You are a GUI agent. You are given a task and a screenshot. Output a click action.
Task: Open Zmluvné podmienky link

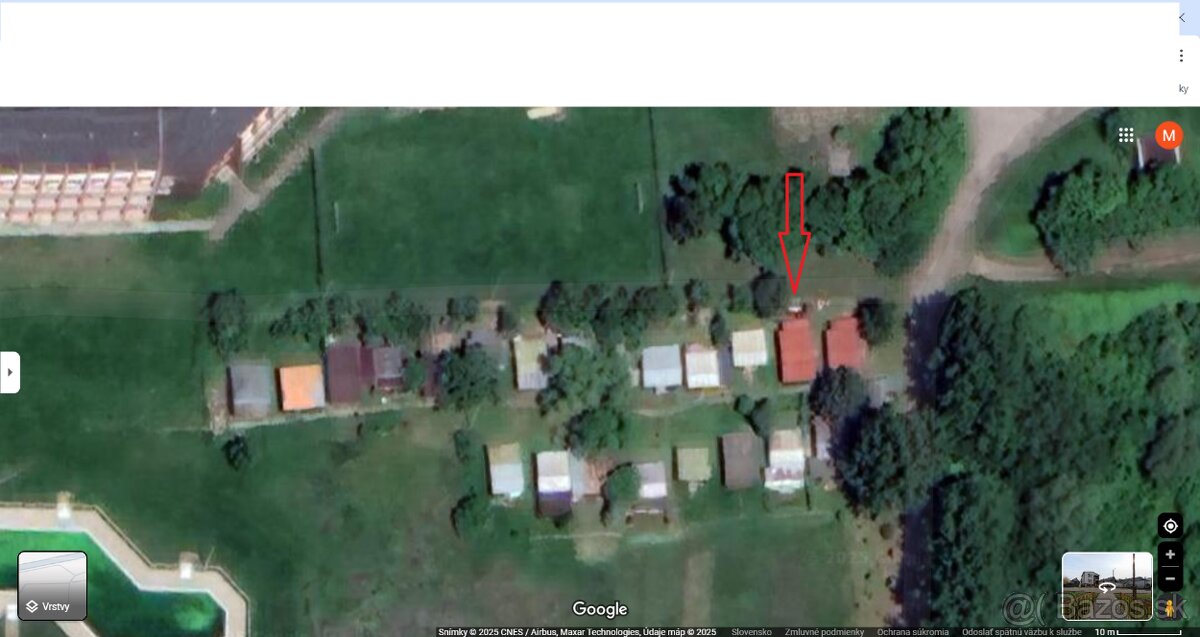(x=824, y=632)
